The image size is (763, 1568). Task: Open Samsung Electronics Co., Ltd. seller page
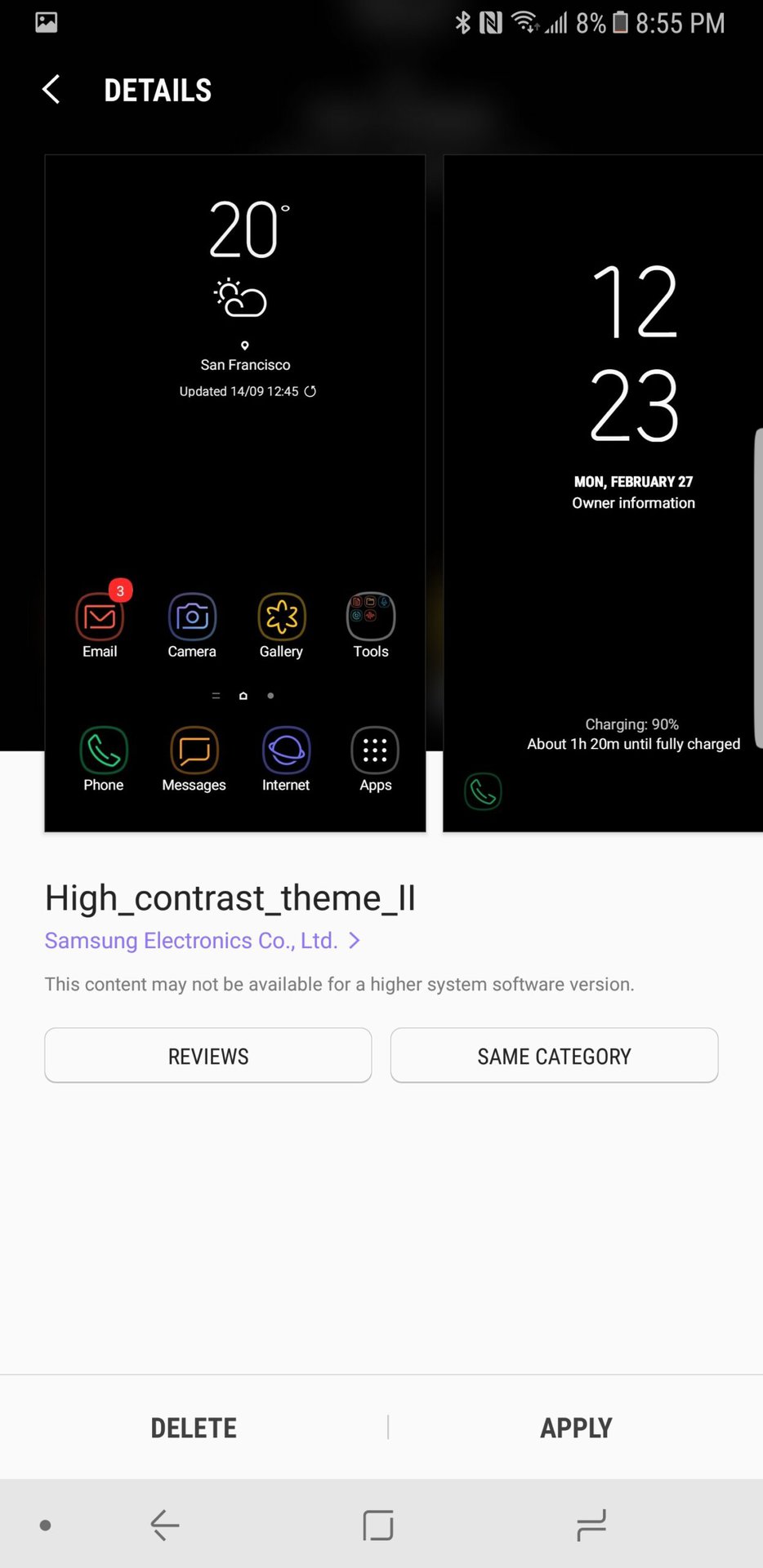point(202,941)
